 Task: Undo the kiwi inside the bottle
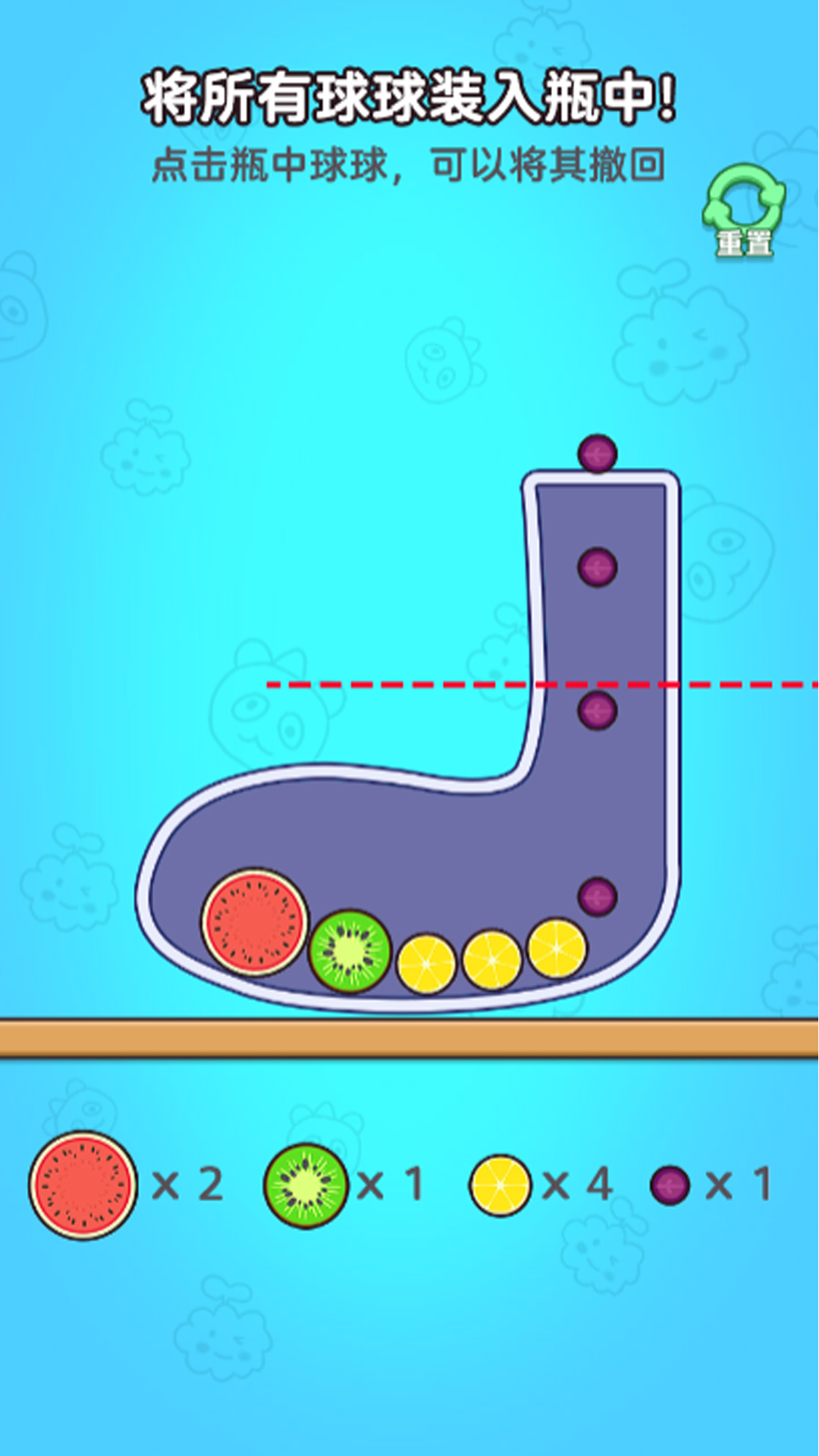[350, 951]
